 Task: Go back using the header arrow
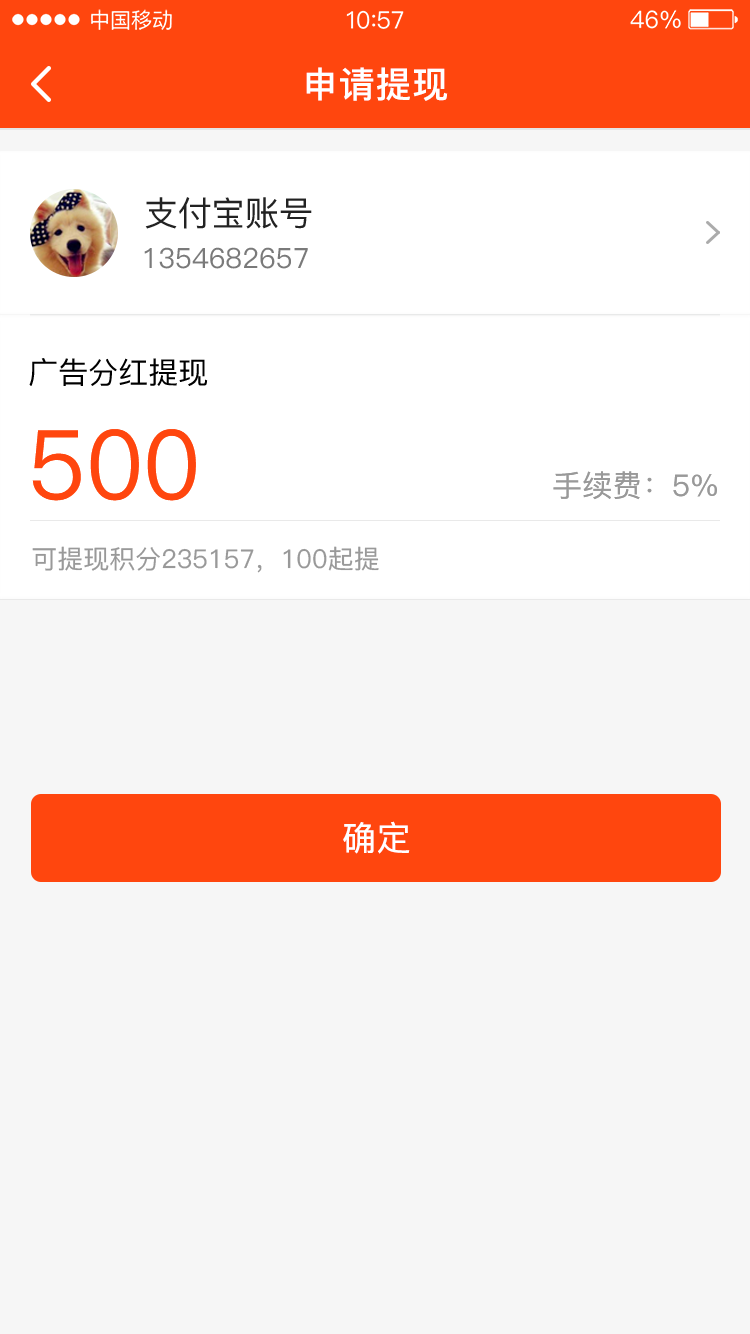coord(41,85)
